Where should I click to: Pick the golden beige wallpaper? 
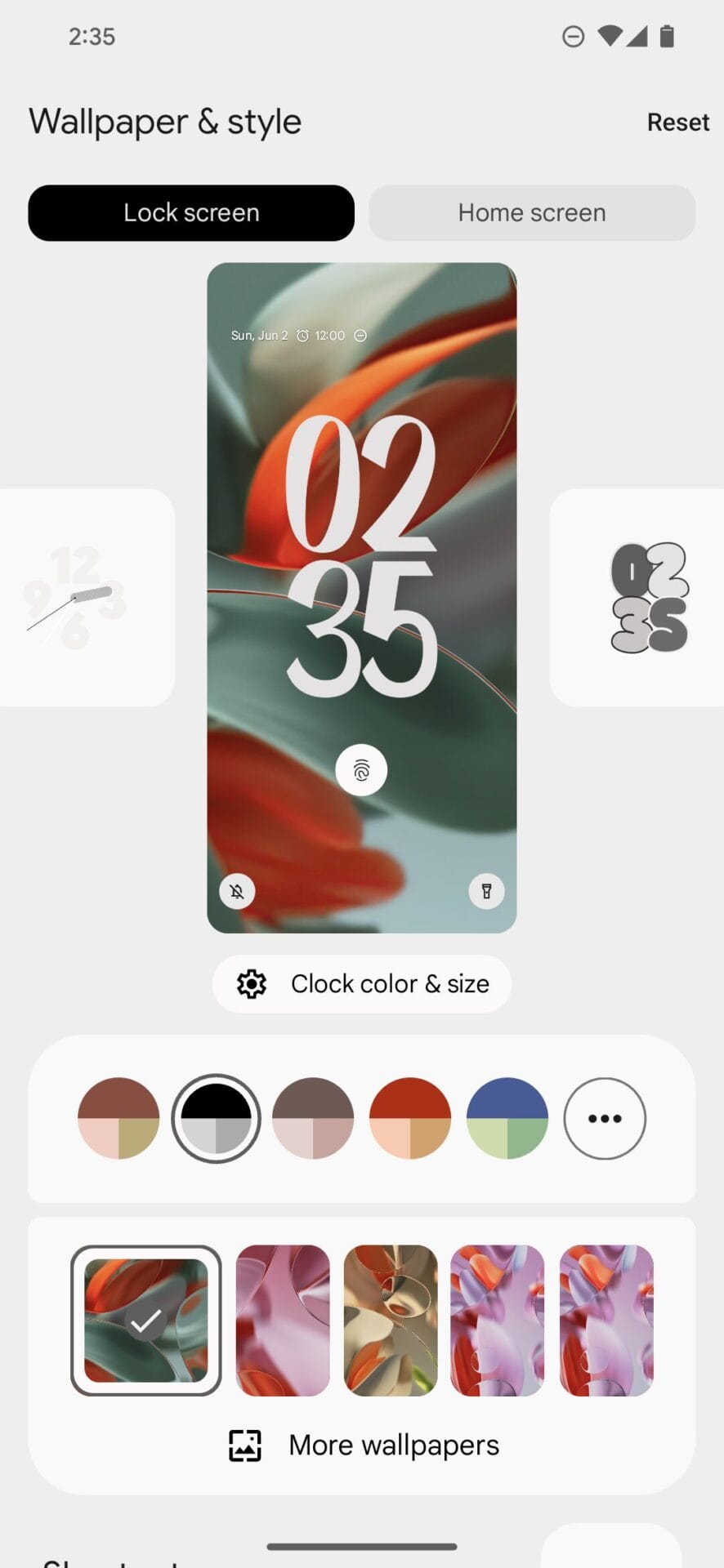[391, 1321]
